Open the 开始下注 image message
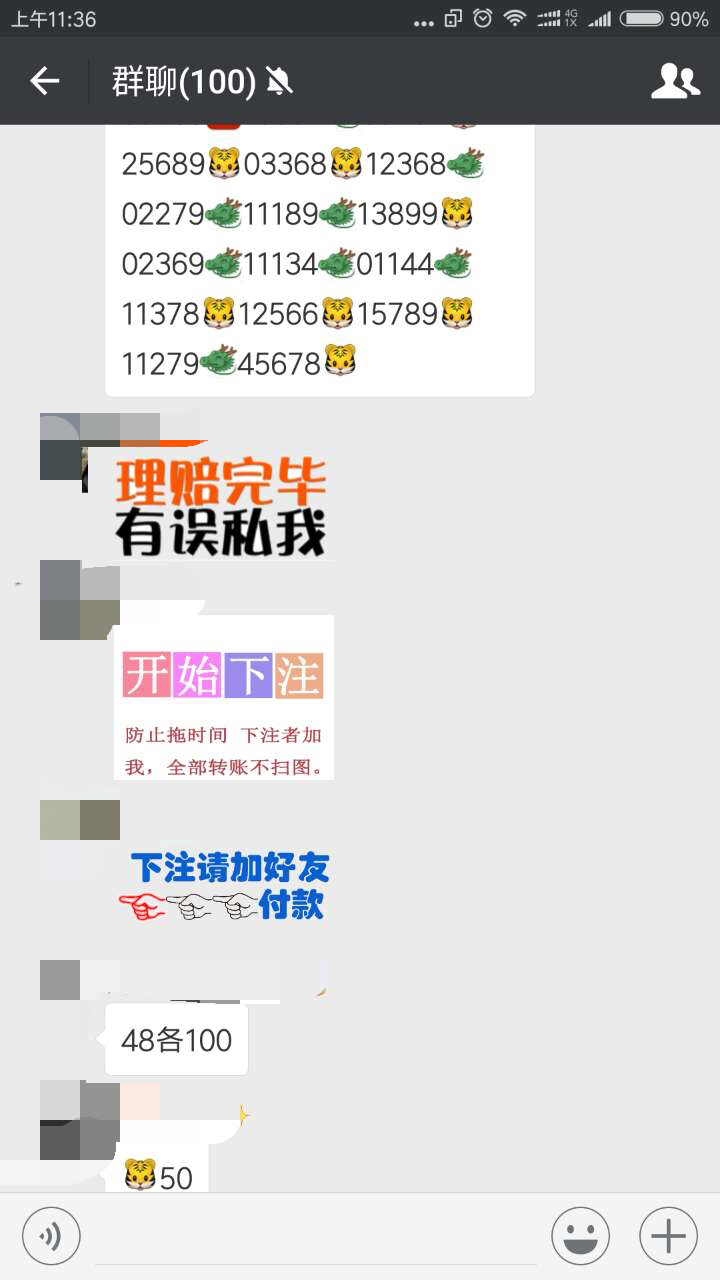Viewport: 720px width, 1280px height. coord(223,697)
